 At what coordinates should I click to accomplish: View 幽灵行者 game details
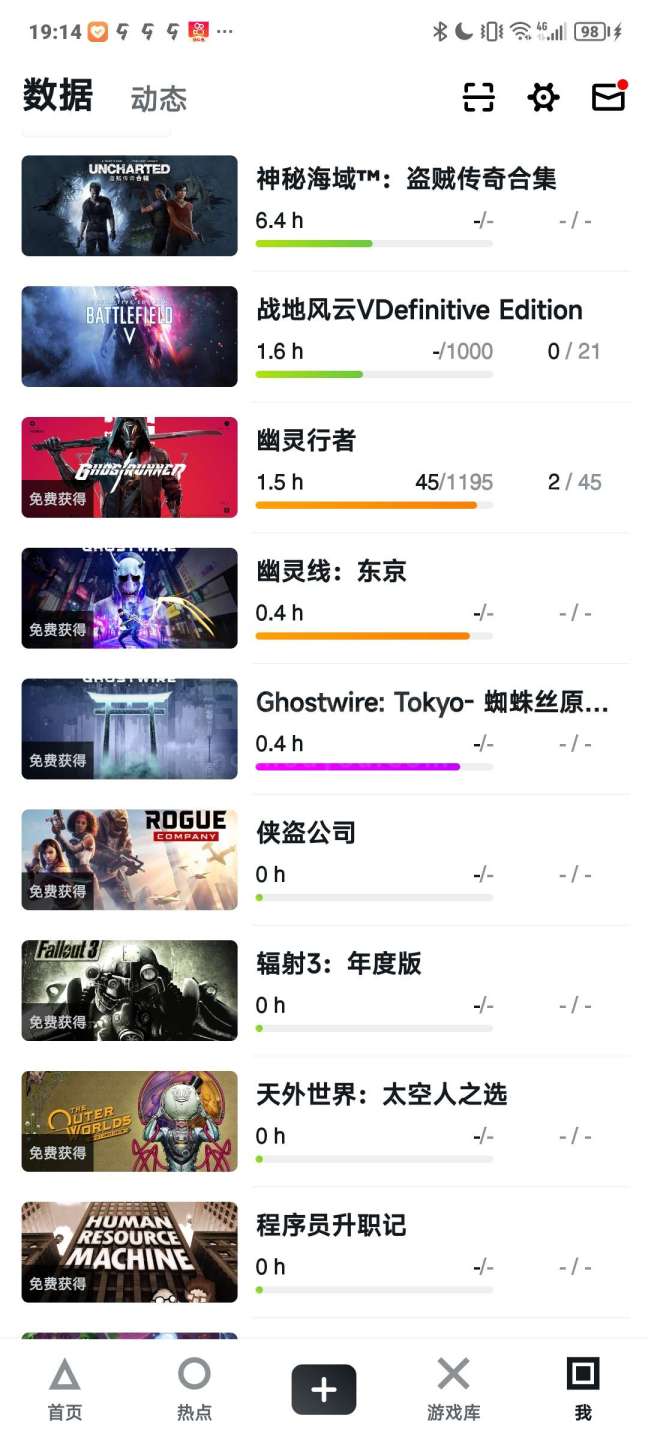(x=306, y=441)
